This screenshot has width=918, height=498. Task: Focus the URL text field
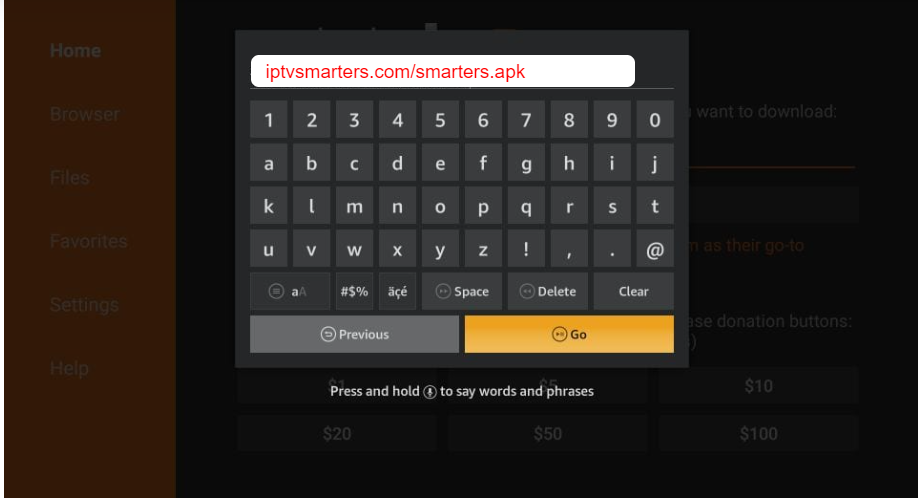coord(443,72)
